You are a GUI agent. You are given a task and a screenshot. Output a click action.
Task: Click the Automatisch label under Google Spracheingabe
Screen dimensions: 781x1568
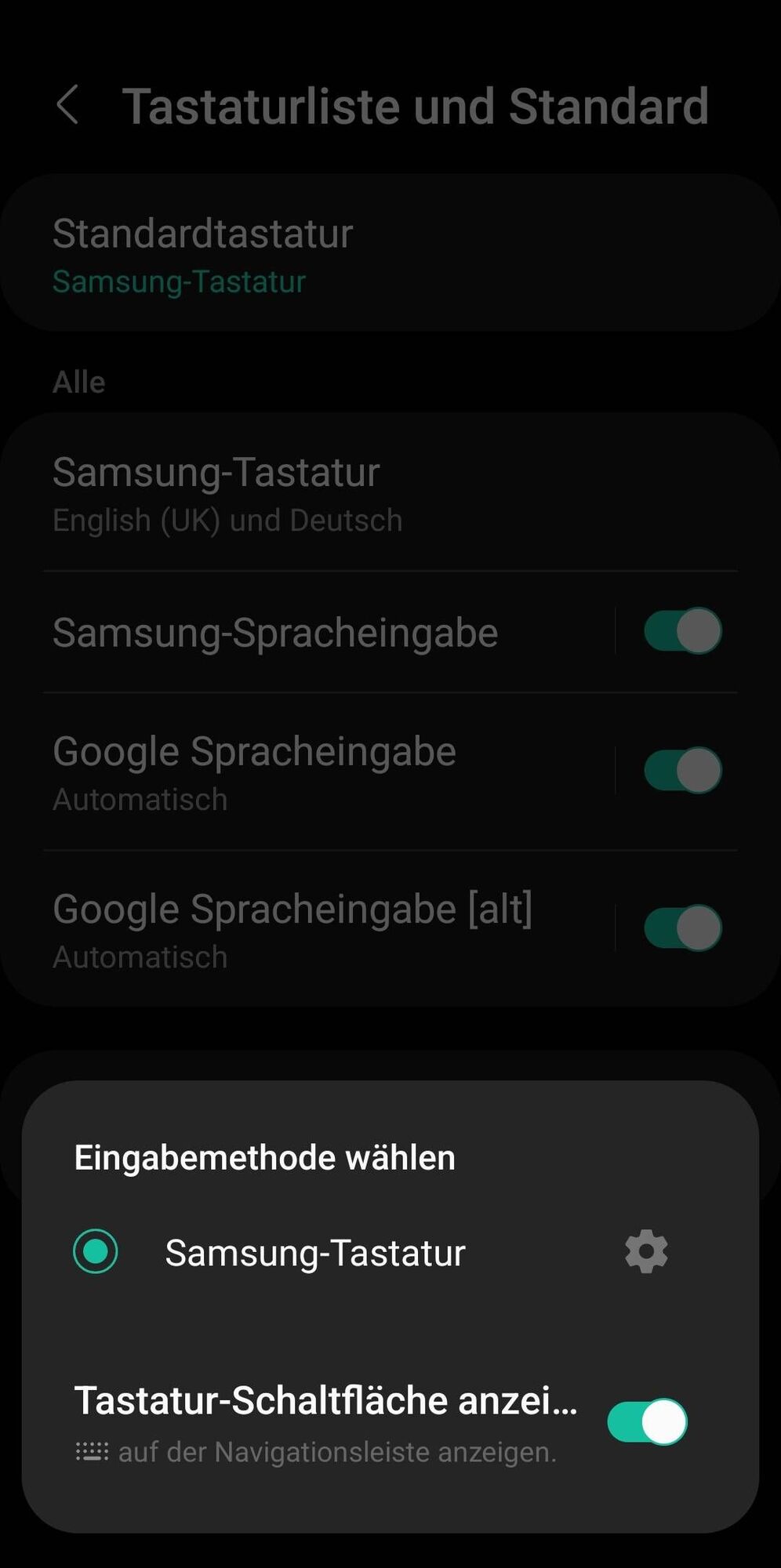(140, 798)
